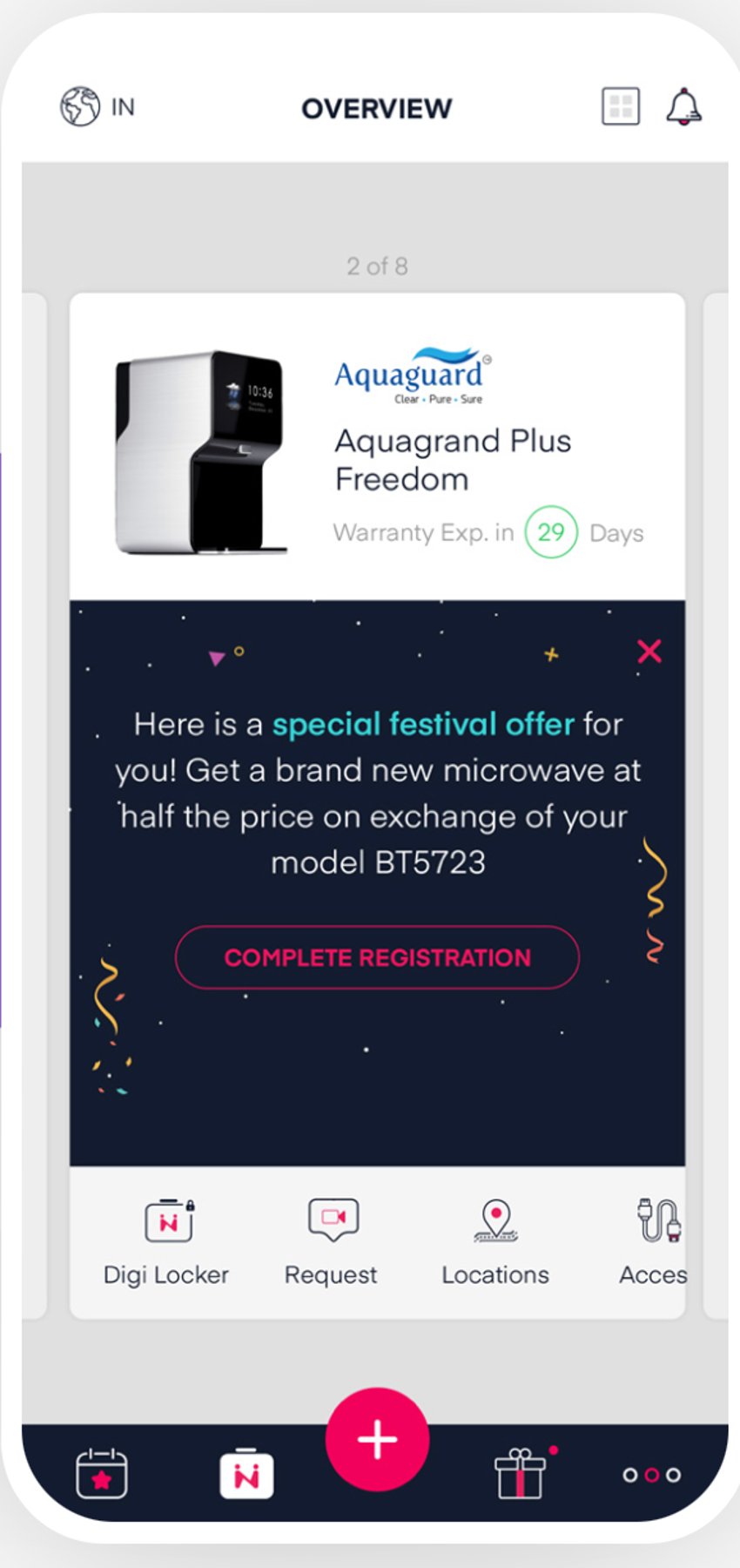740x1568 pixels.
Task: Open Locations
Action: click(x=495, y=1243)
